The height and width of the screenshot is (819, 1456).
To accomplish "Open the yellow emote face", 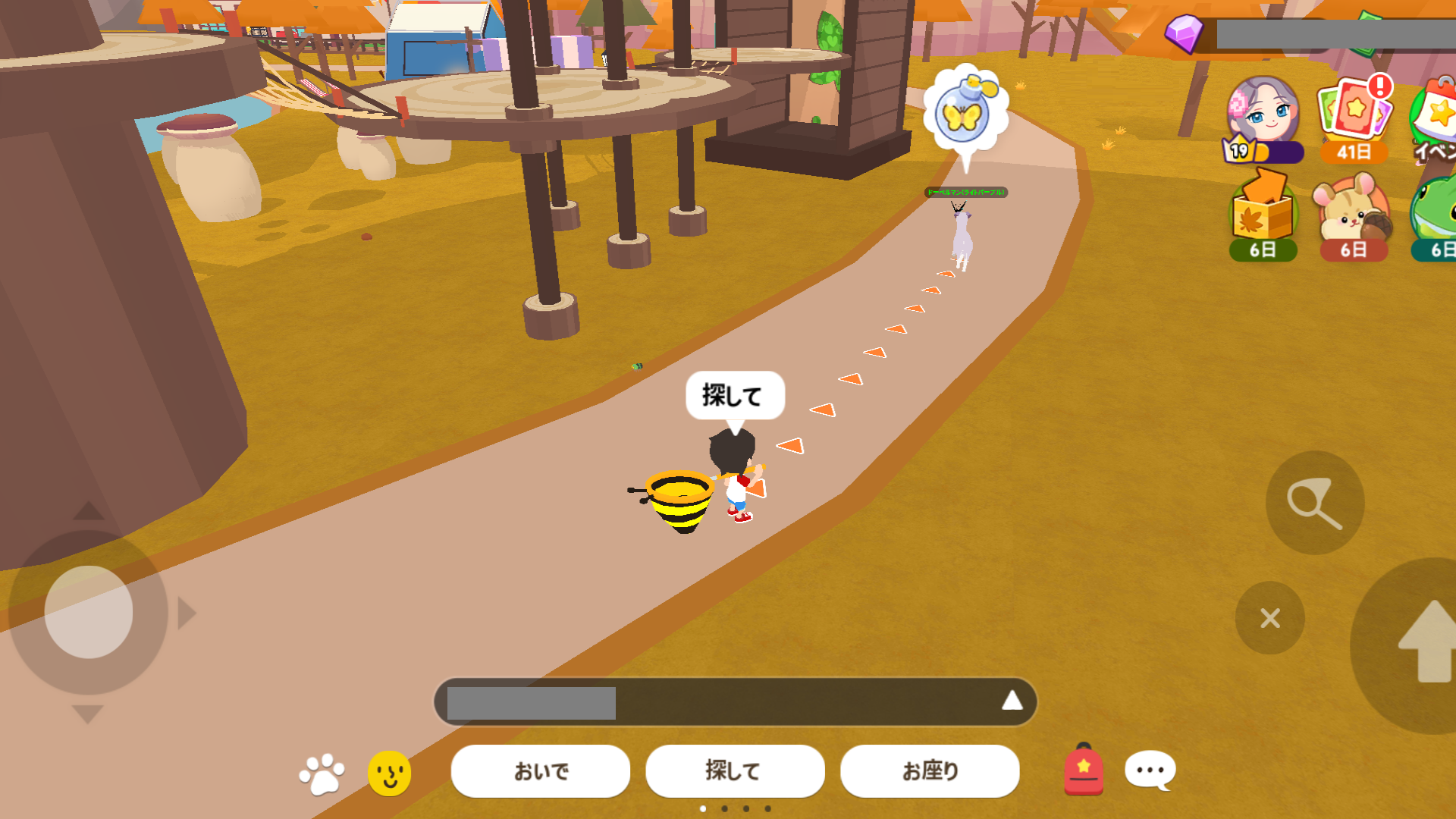I will [390, 773].
